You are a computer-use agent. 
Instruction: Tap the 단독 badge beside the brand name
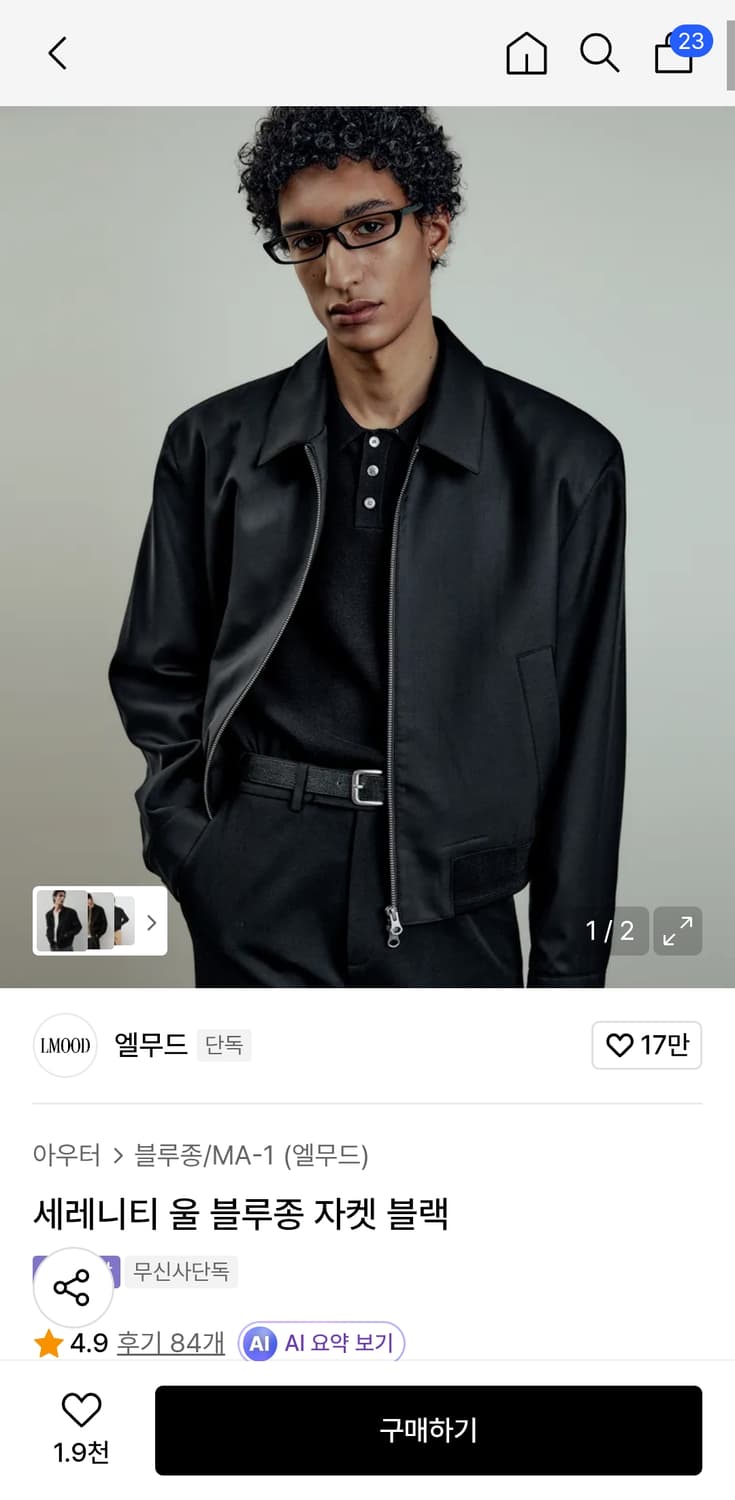click(x=223, y=1044)
